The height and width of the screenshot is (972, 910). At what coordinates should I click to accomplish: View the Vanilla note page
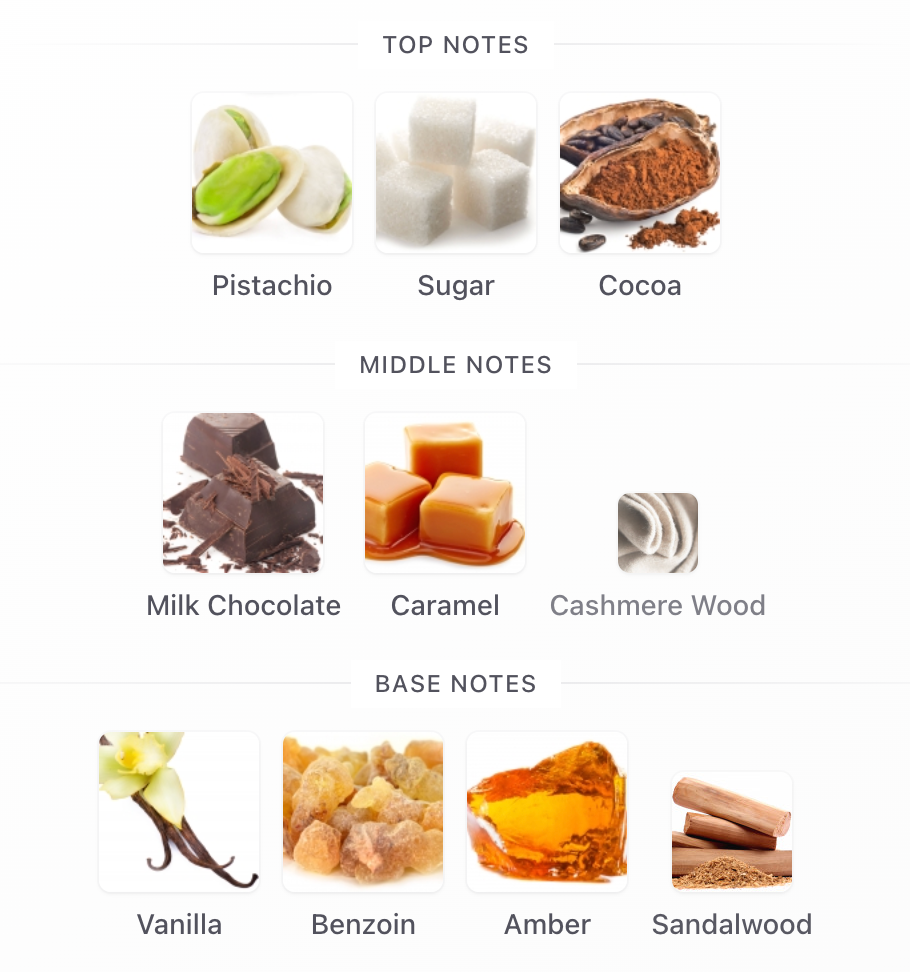click(x=179, y=811)
